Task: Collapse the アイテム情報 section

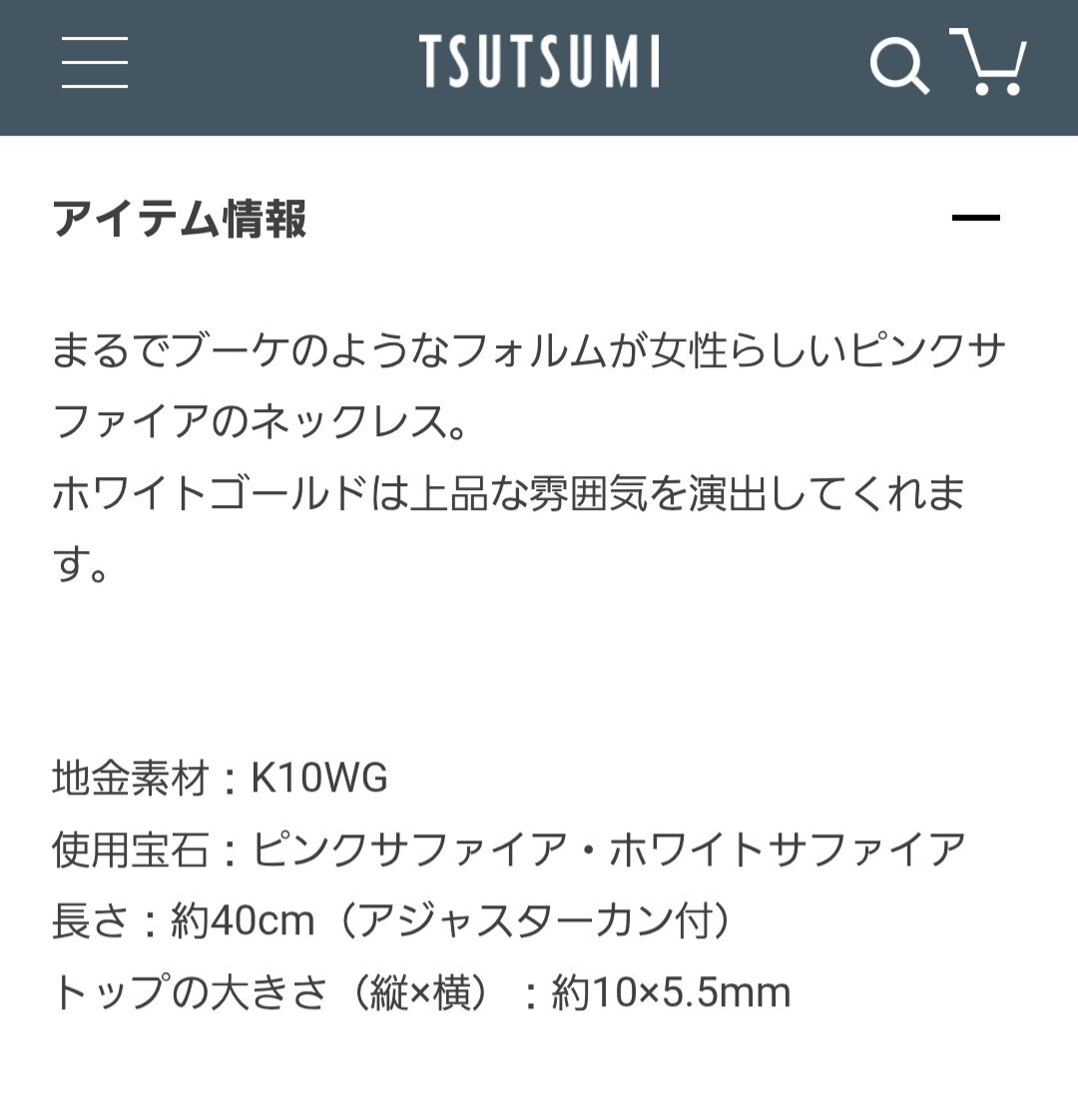Action: point(975,219)
